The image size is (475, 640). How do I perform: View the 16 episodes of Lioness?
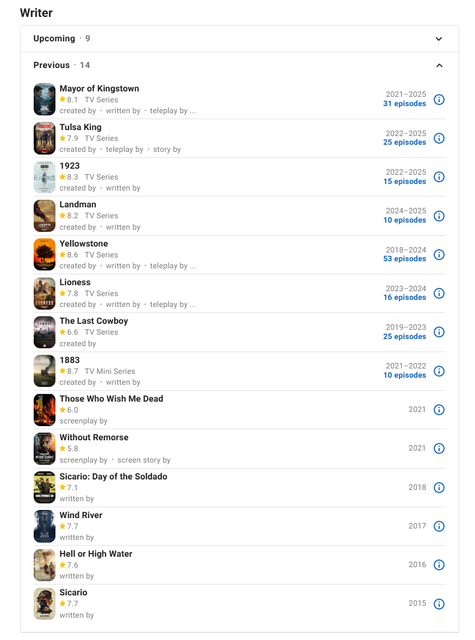point(404,298)
